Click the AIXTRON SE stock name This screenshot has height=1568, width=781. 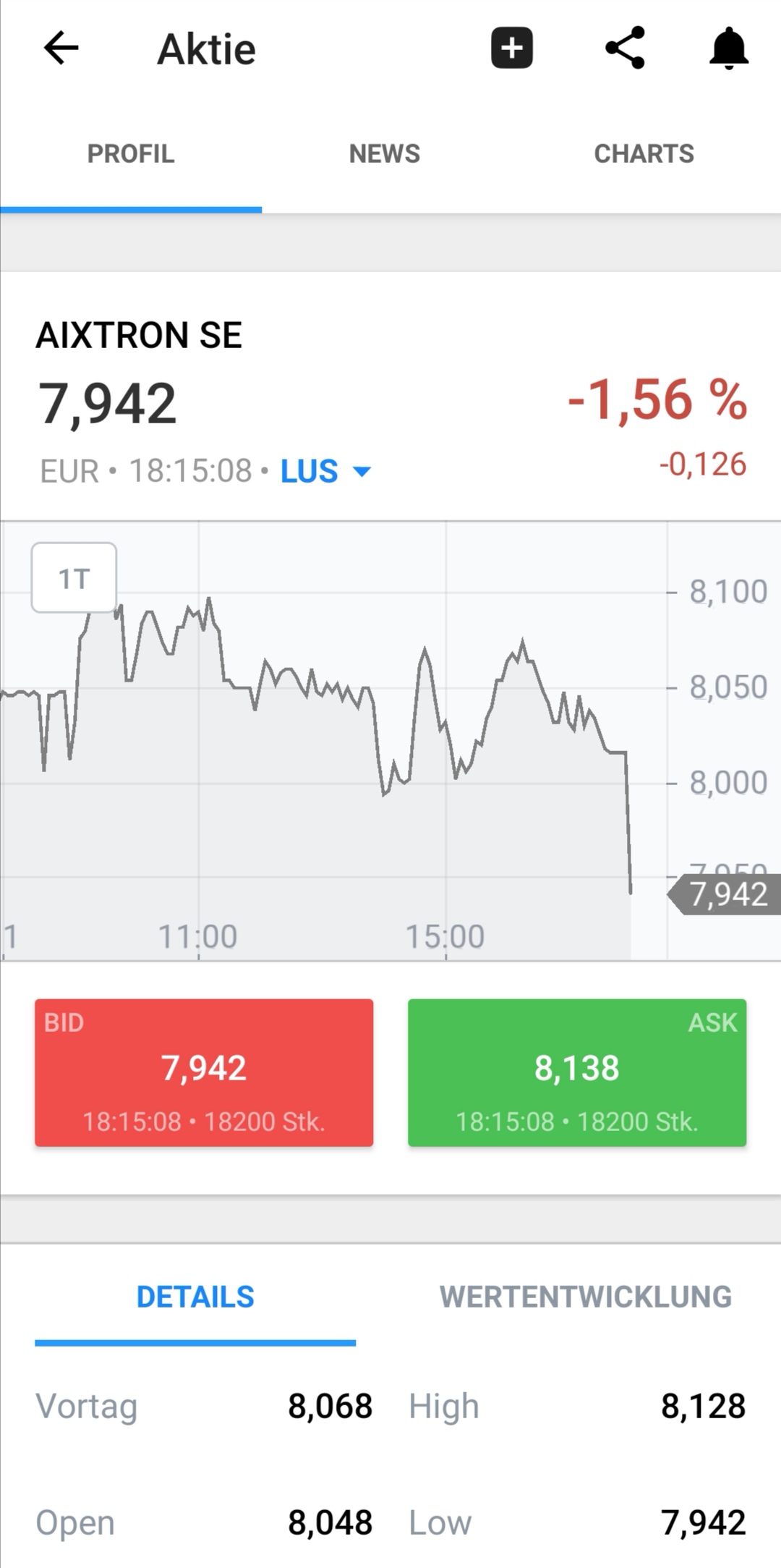(140, 334)
